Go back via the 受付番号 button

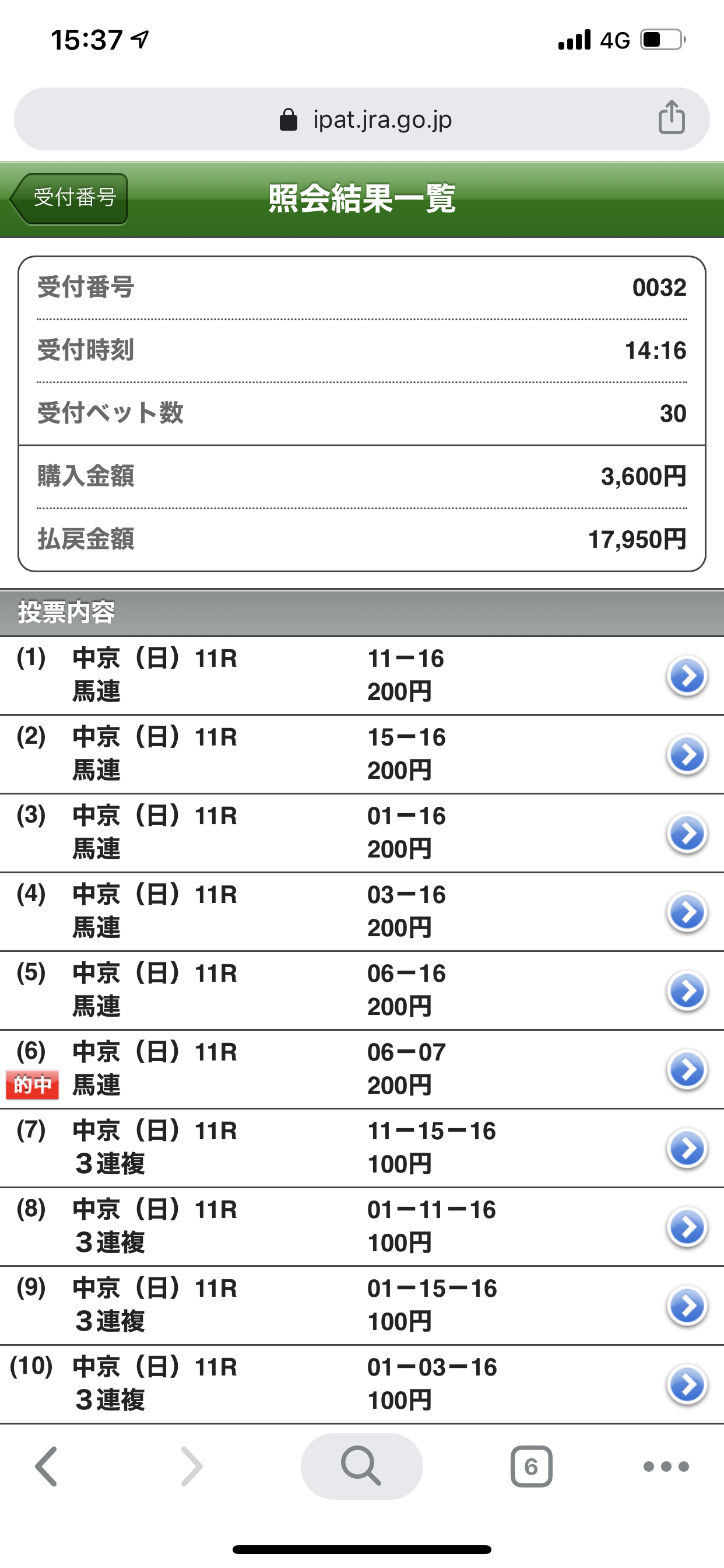click(69, 198)
